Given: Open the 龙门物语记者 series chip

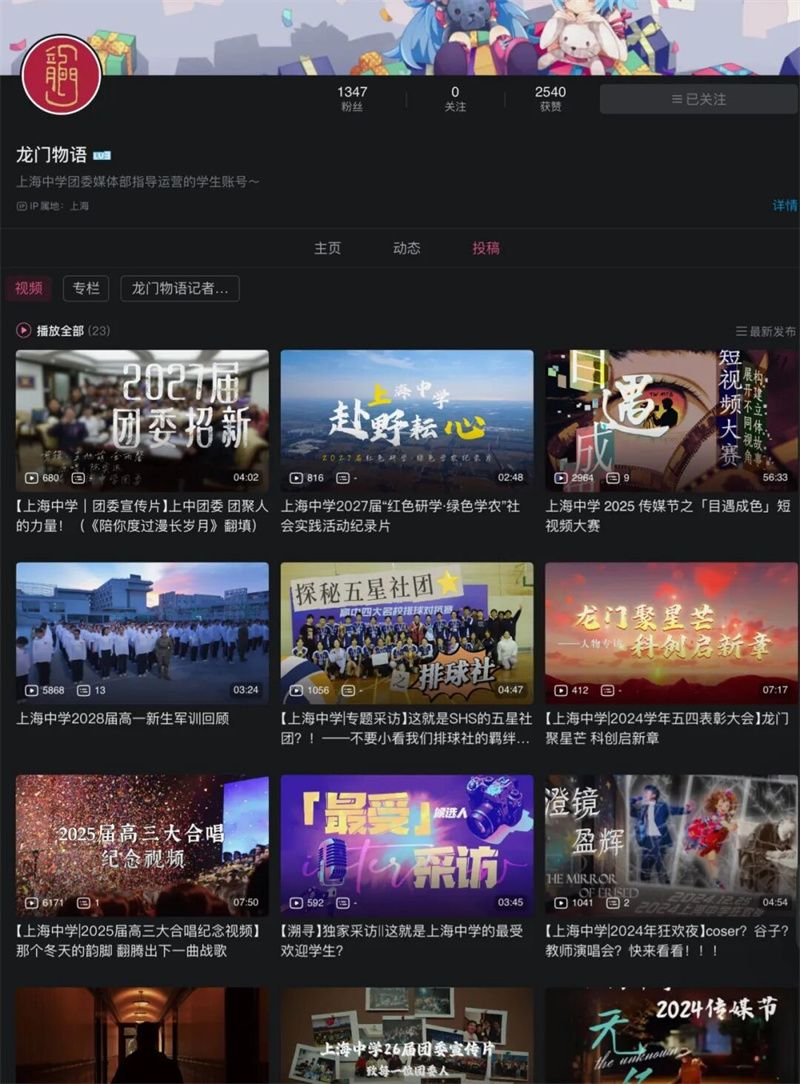Looking at the screenshot, I should point(180,289).
